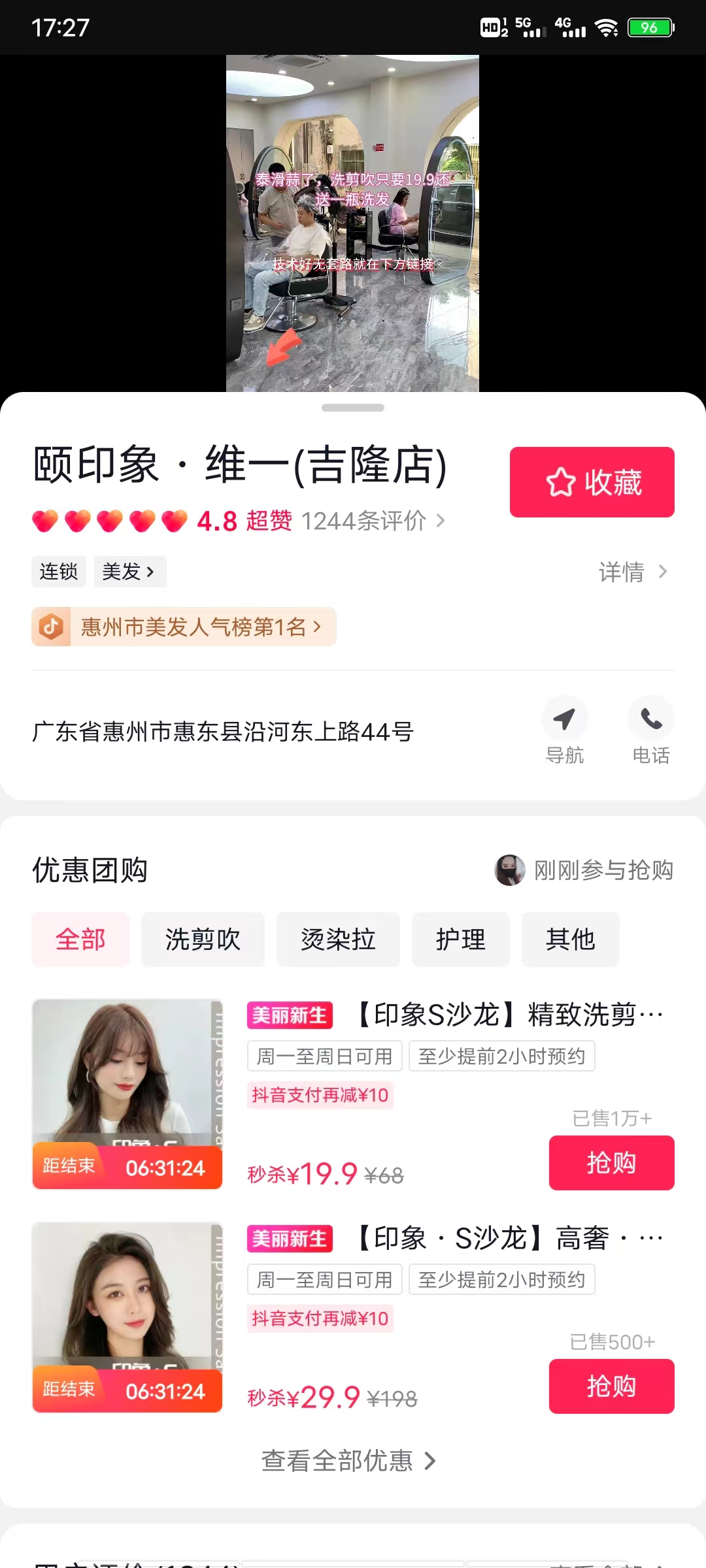The image size is (706, 1568).
Task: Switch to the 洗剪吹 filter tab
Action: pyautogui.click(x=203, y=939)
